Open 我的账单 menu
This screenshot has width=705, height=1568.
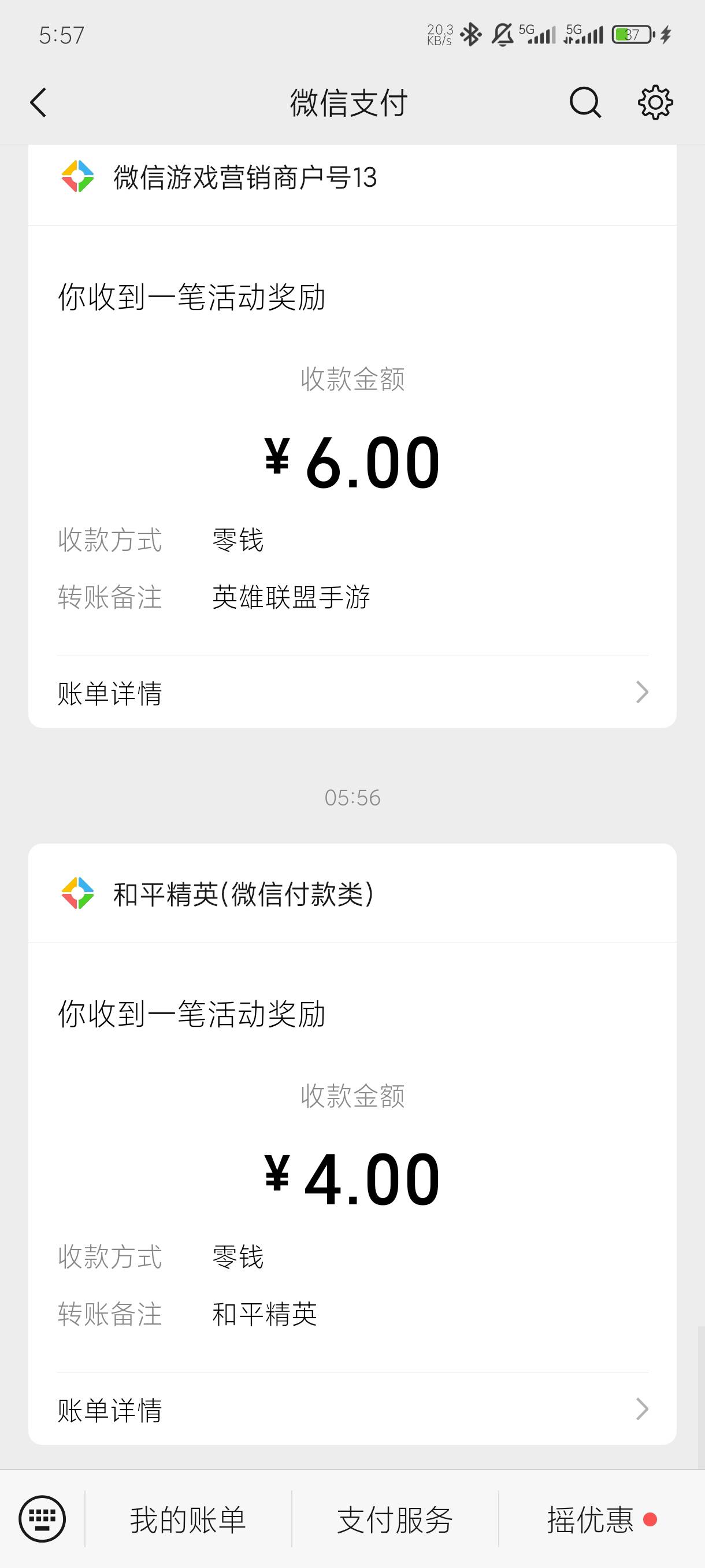pos(188,1519)
